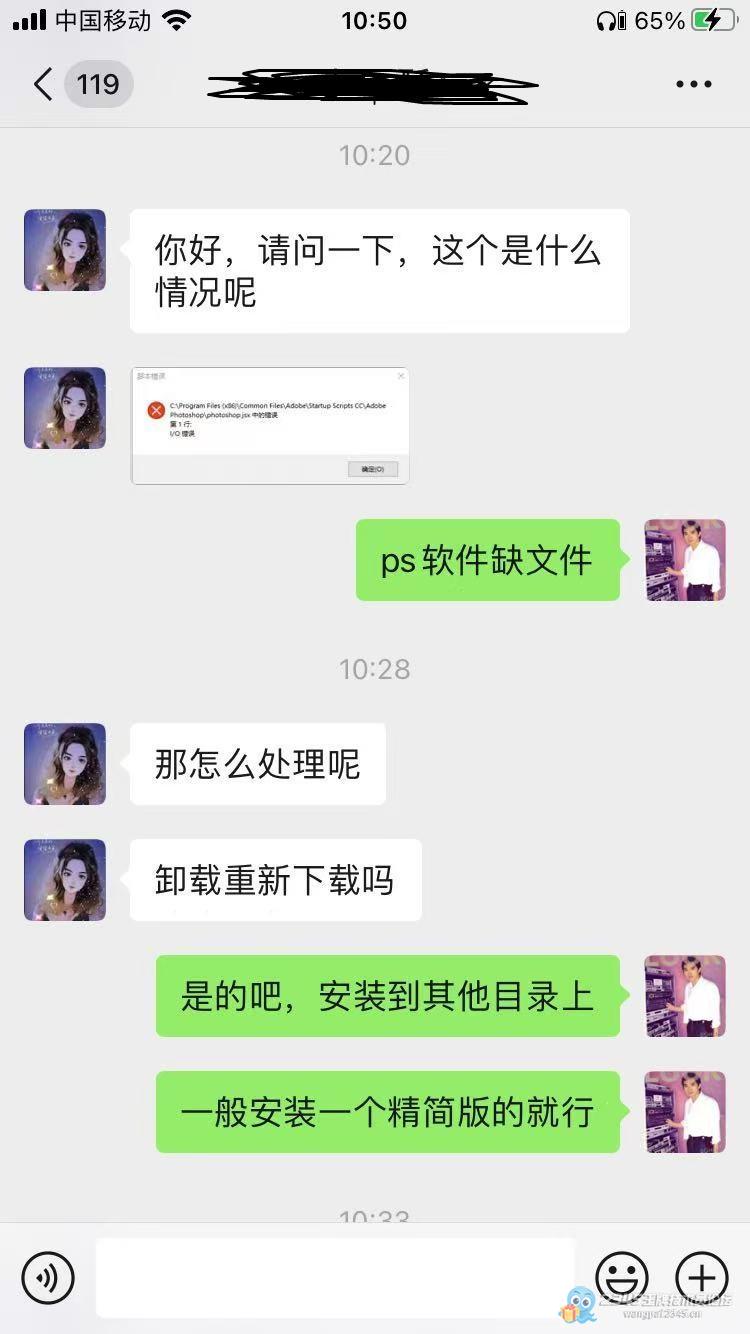Open the Photoshop error screenshot image
The image size is (750, 1334).
270,426
